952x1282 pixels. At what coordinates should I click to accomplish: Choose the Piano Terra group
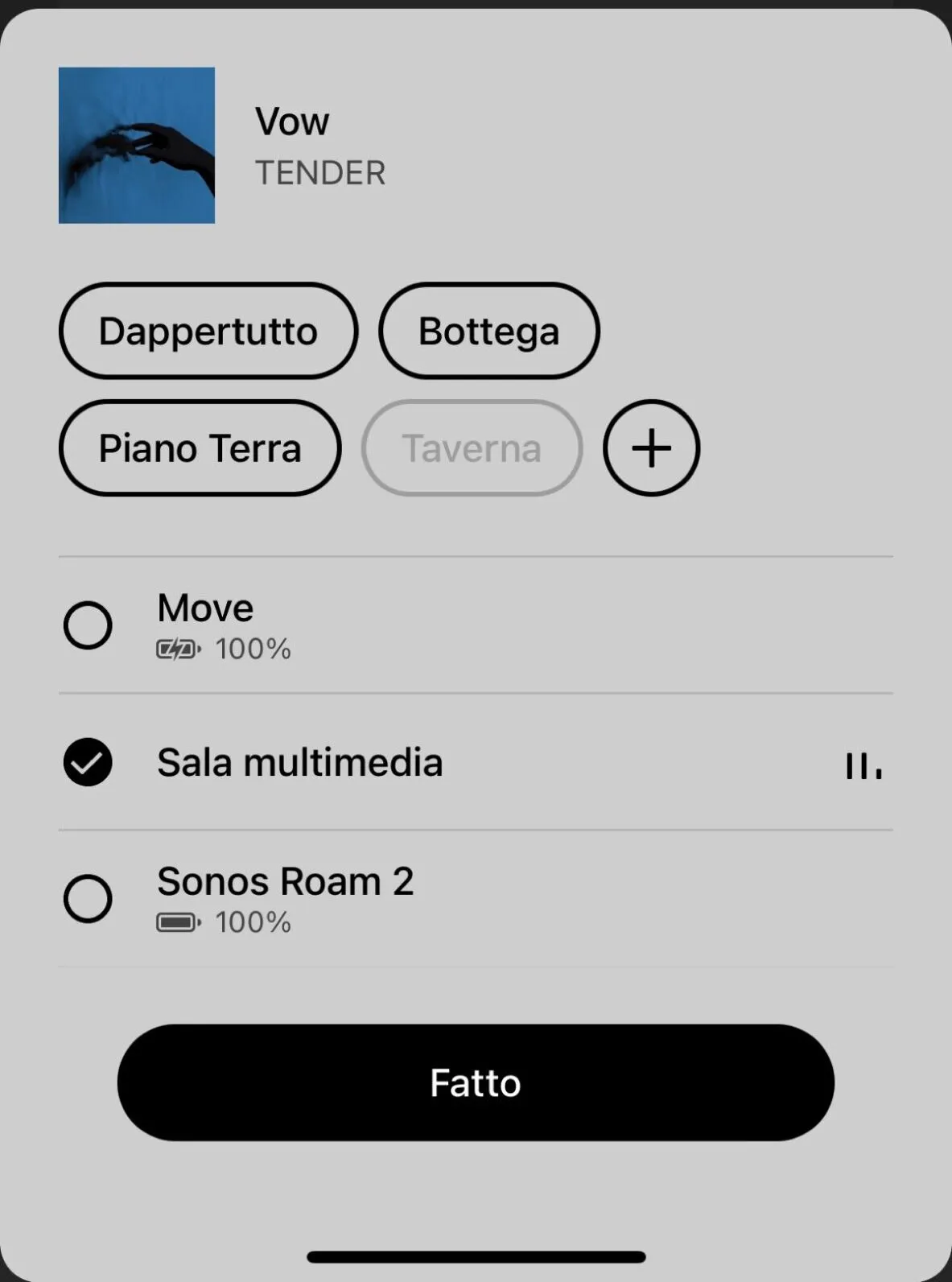tap(199, 448)
